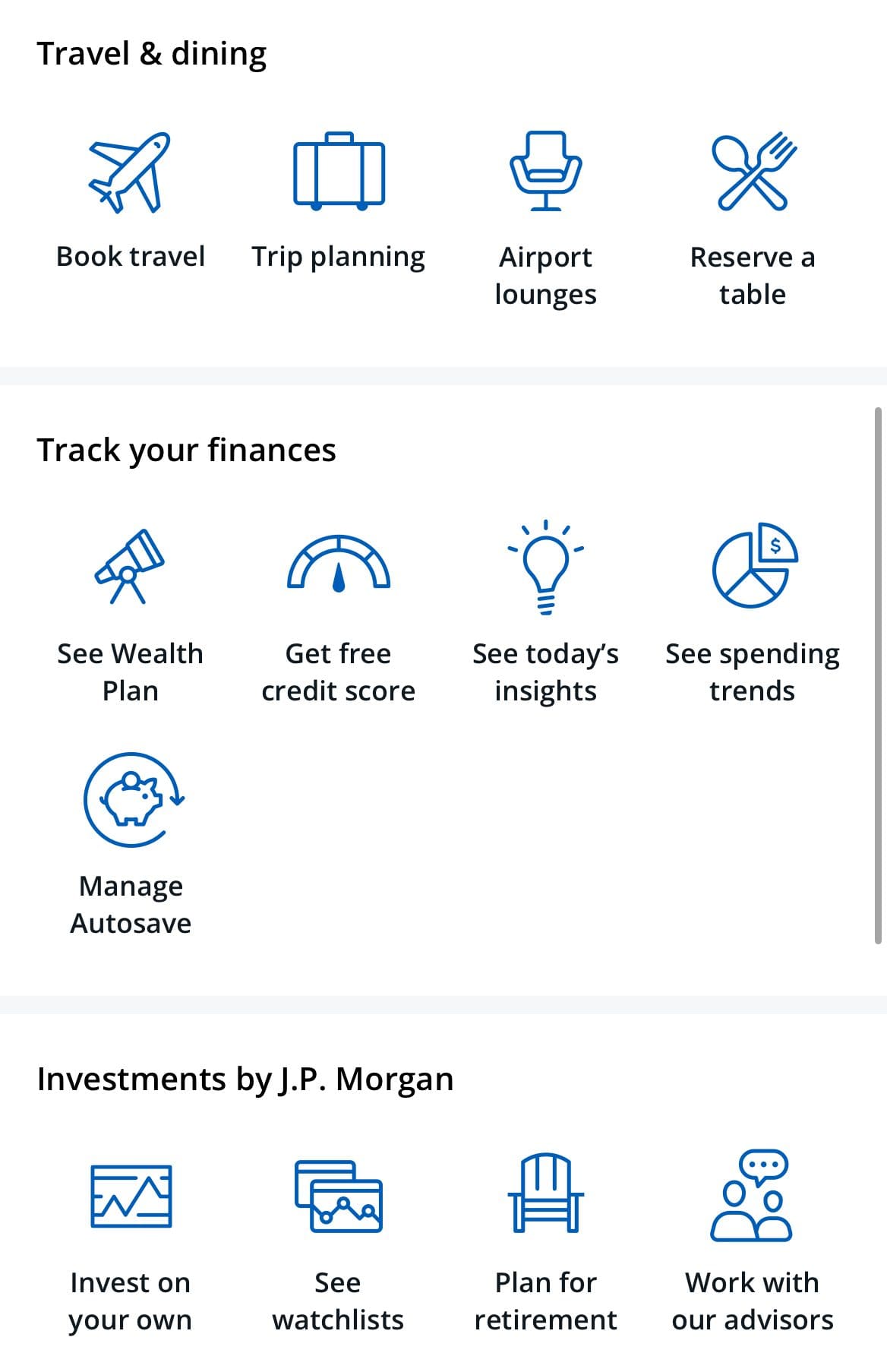Open Get free credit score

pyautogui.click(x=339, y=671)
